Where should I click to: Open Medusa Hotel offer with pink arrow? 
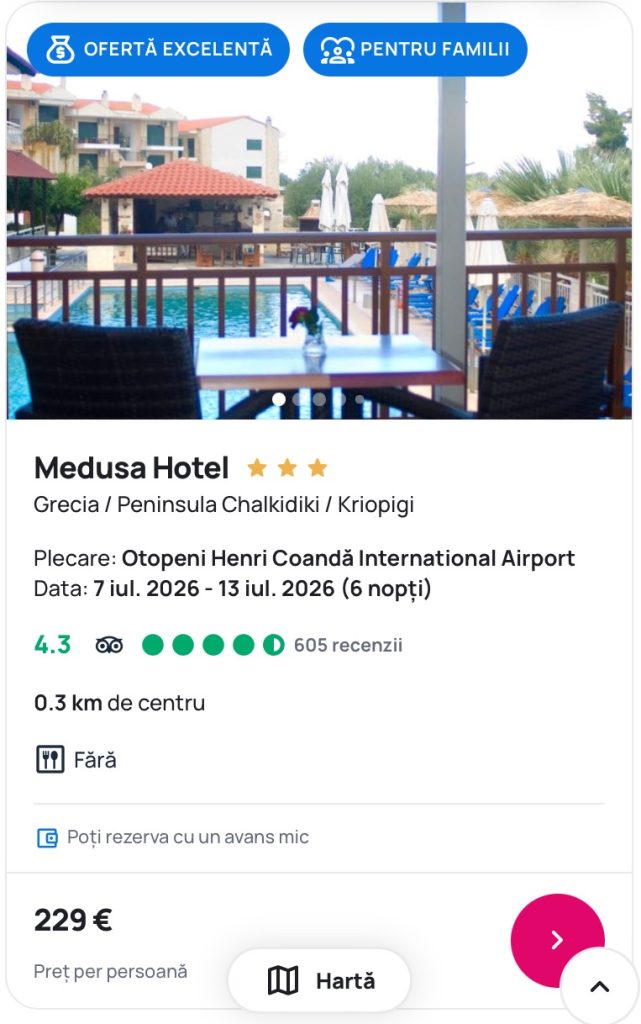pos(555,938)
